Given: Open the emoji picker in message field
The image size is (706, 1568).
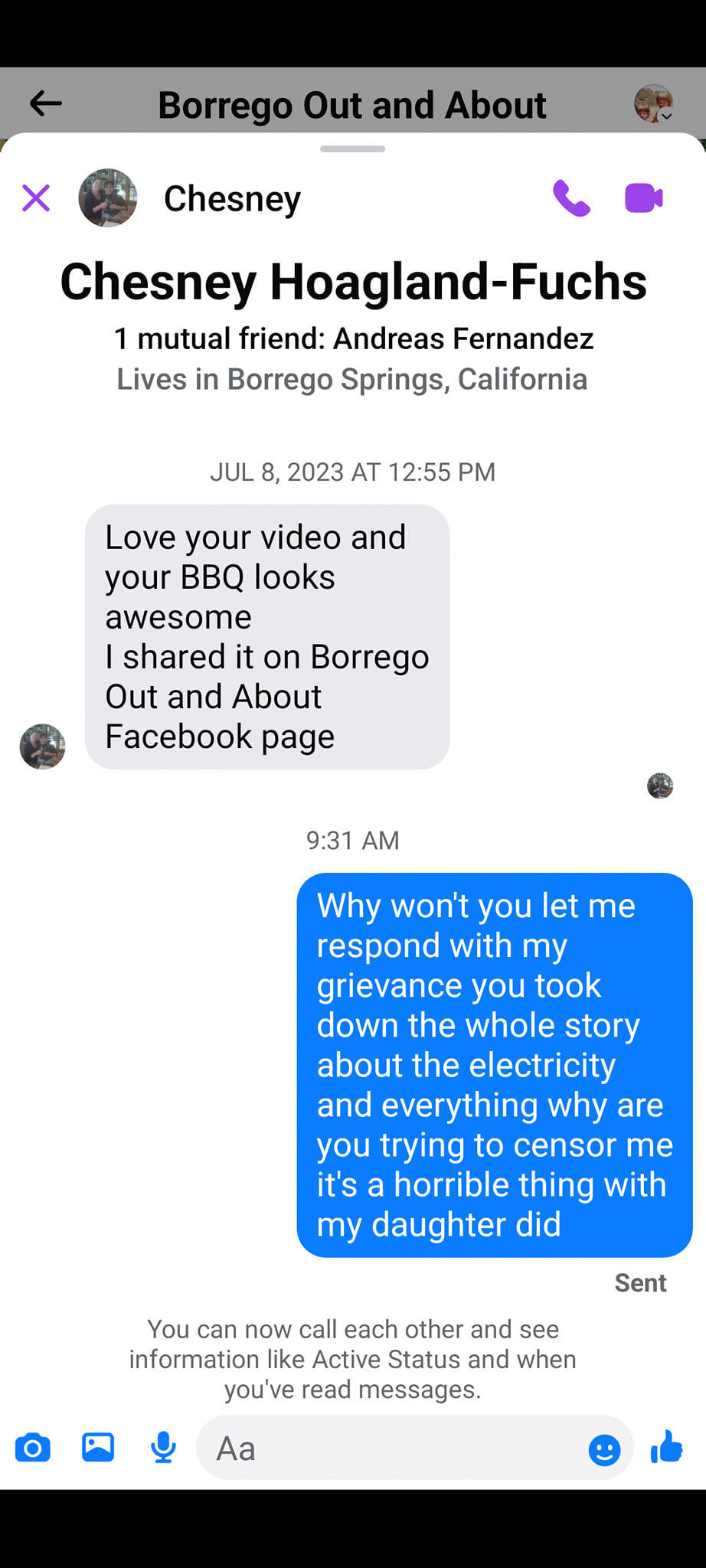Looking at the screenshot, I should [604, 1449].
